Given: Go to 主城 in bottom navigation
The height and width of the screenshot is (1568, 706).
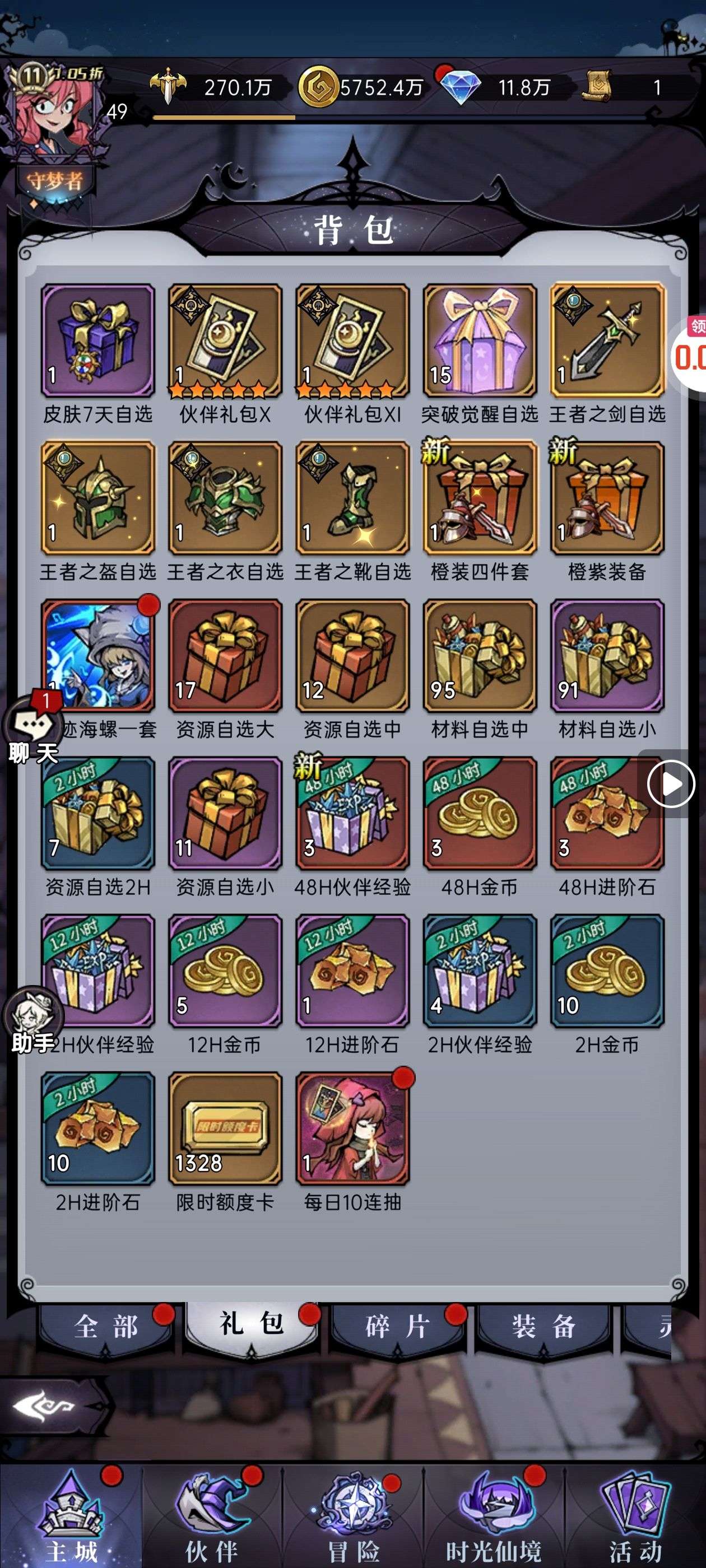Looking at the screenshot, I should [x=72, y=1516].
